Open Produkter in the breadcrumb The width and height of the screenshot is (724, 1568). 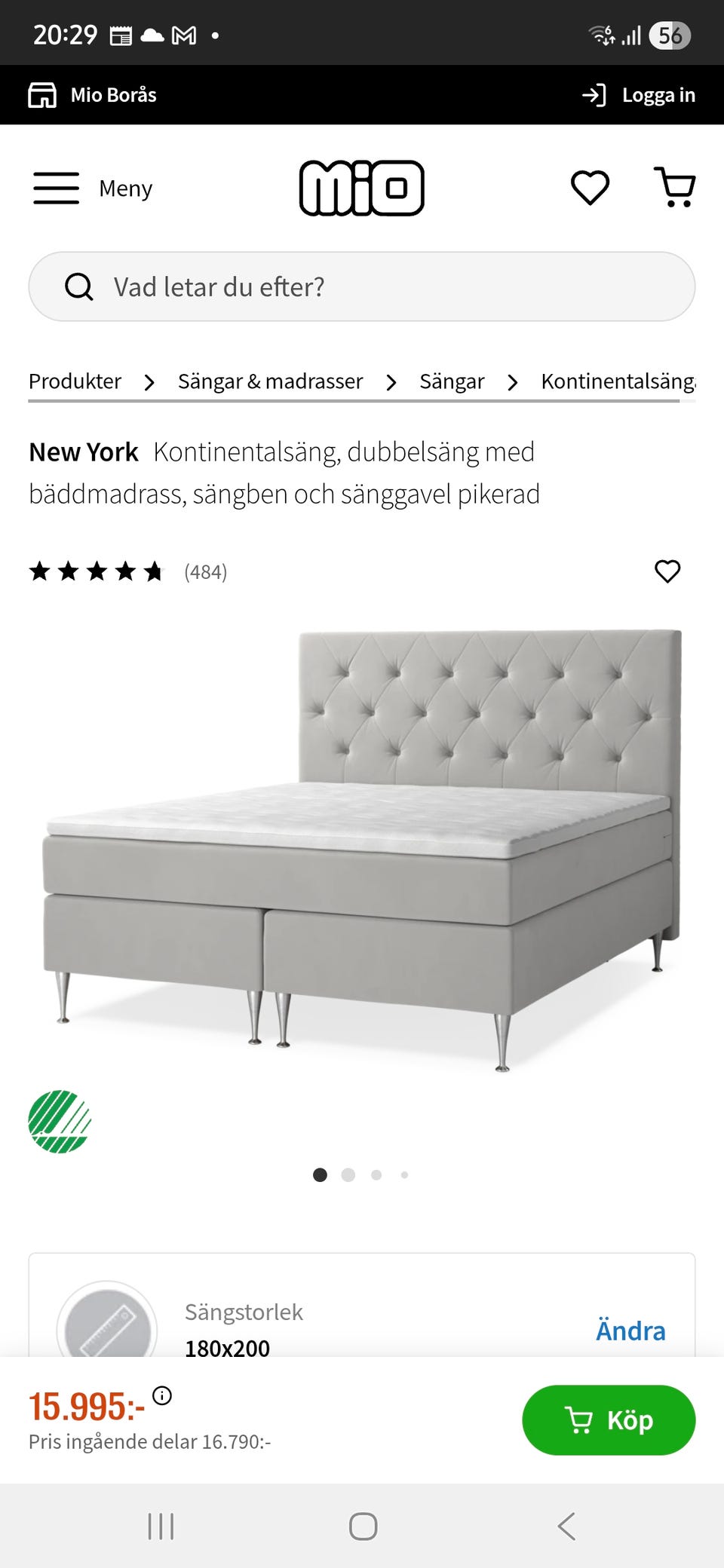tap(75, 381)
